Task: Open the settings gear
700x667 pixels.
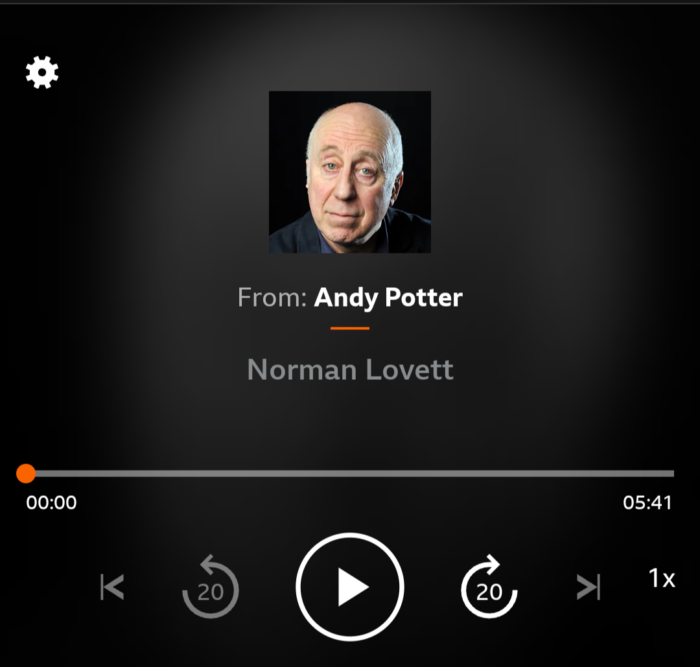Action: pos(42,72)
